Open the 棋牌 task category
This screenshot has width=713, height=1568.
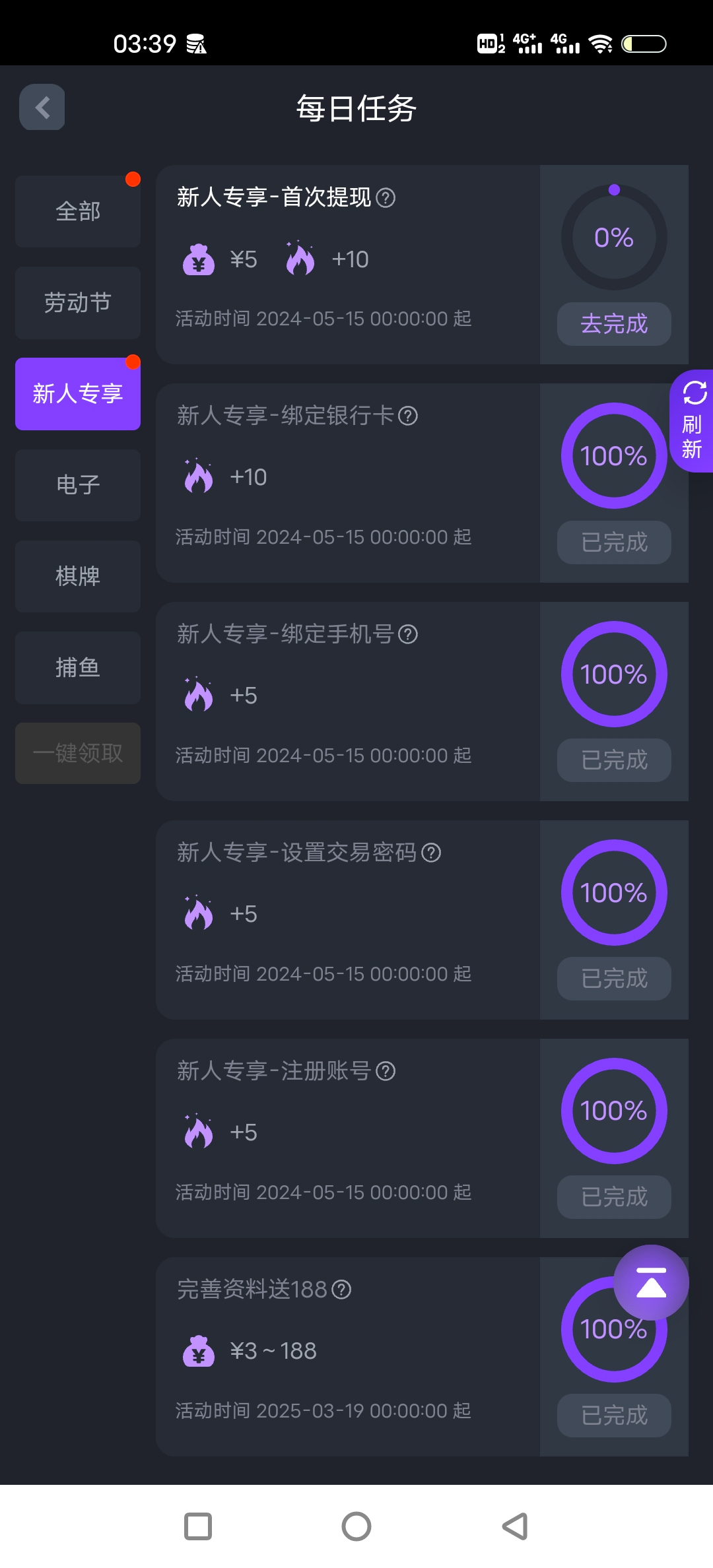pyautogui.click(x=78, y=576)
